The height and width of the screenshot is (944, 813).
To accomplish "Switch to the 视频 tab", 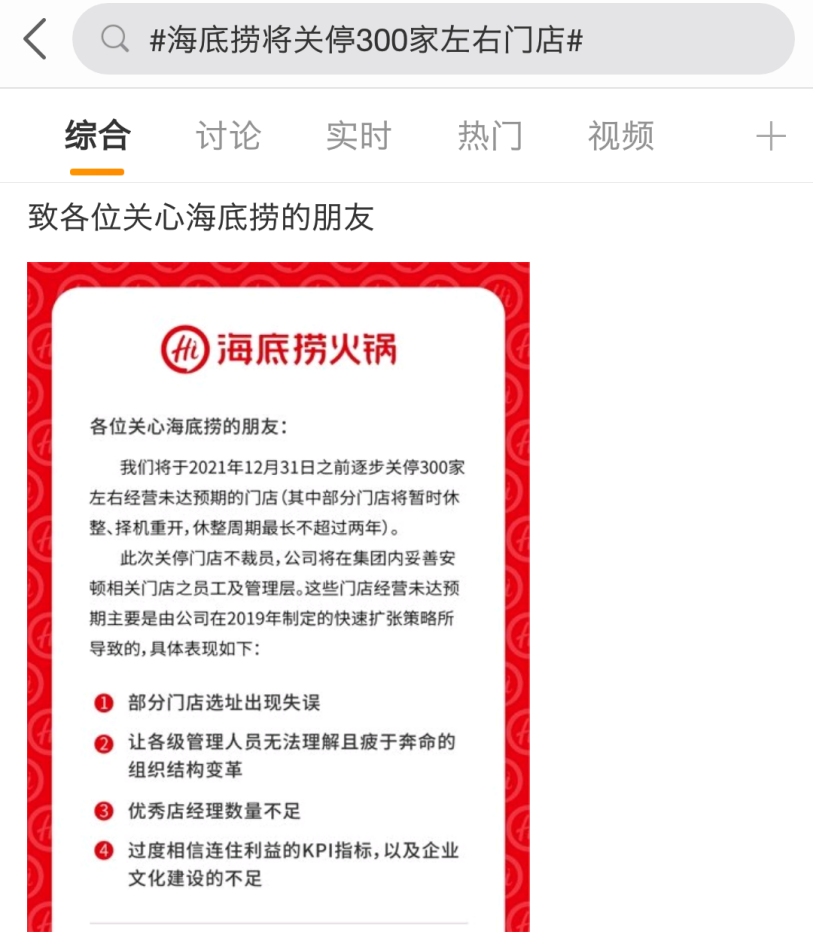I will coord(621,136).
